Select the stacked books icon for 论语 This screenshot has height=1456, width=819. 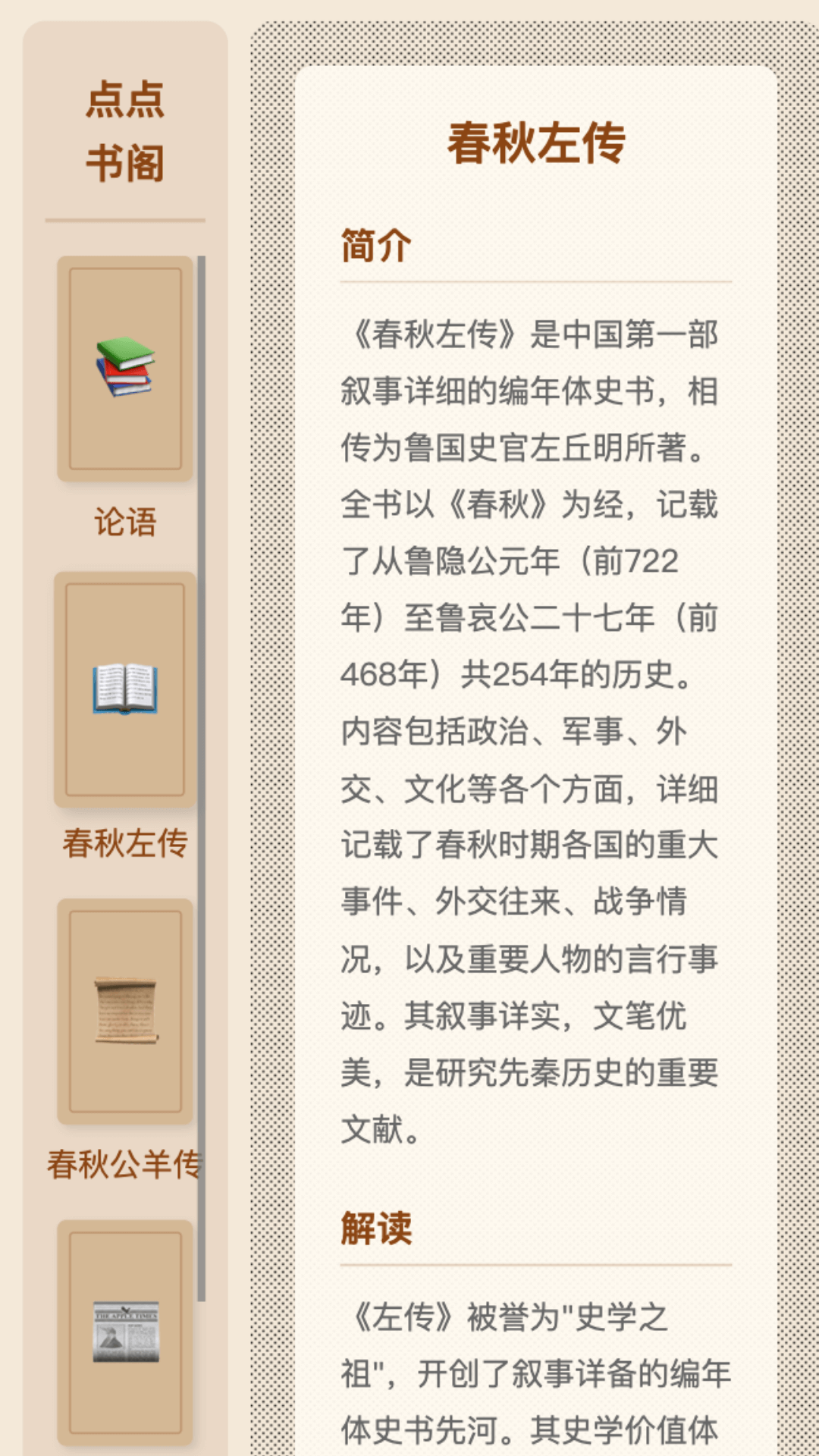click(x=124, y=369)
